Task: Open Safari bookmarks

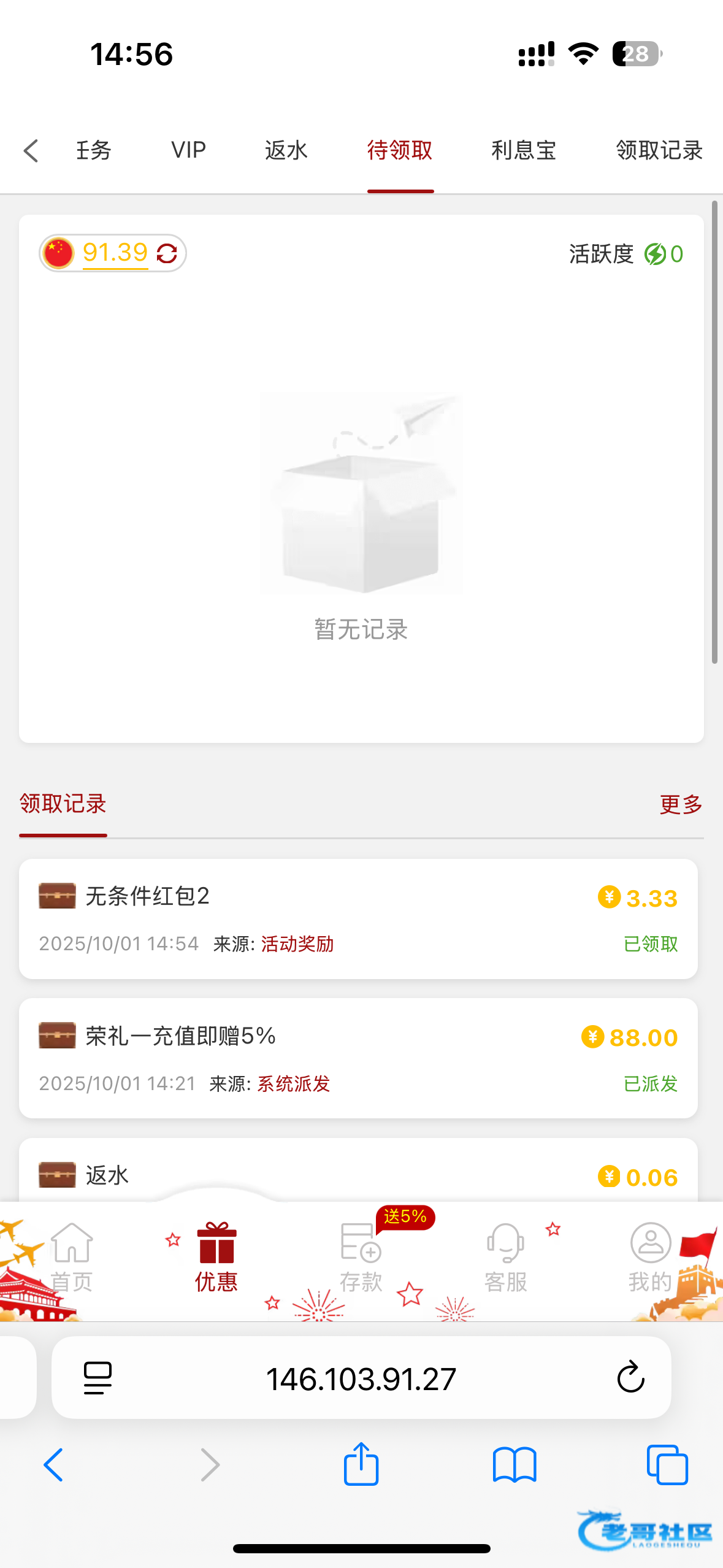Action: 515,1464
